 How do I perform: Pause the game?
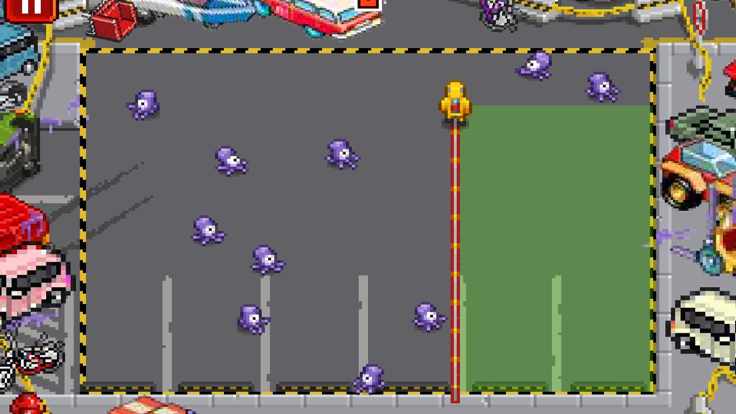pyautogui.click(x=32, y=8)
